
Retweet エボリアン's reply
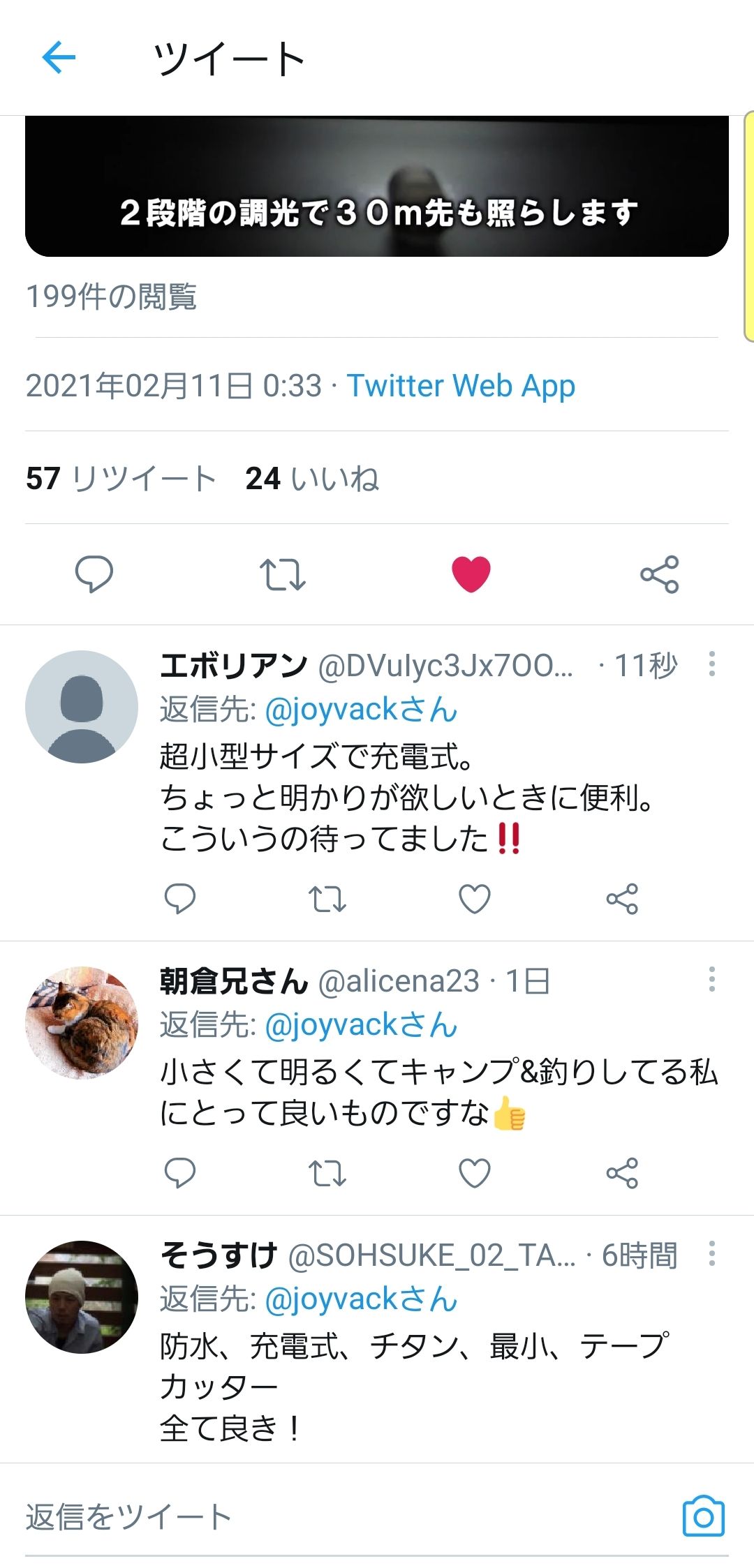tap(327, 899)
